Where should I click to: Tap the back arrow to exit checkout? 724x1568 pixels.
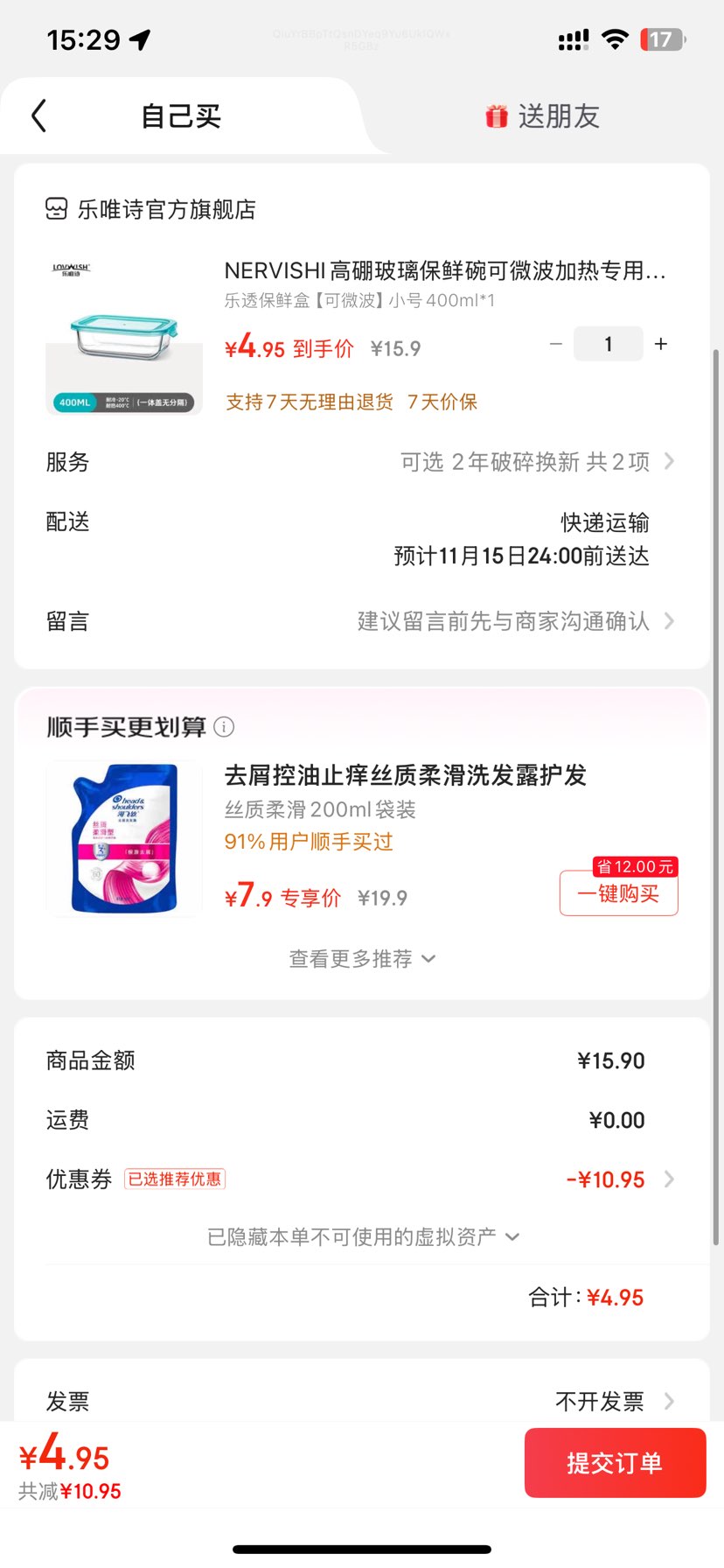coord(38,115)
